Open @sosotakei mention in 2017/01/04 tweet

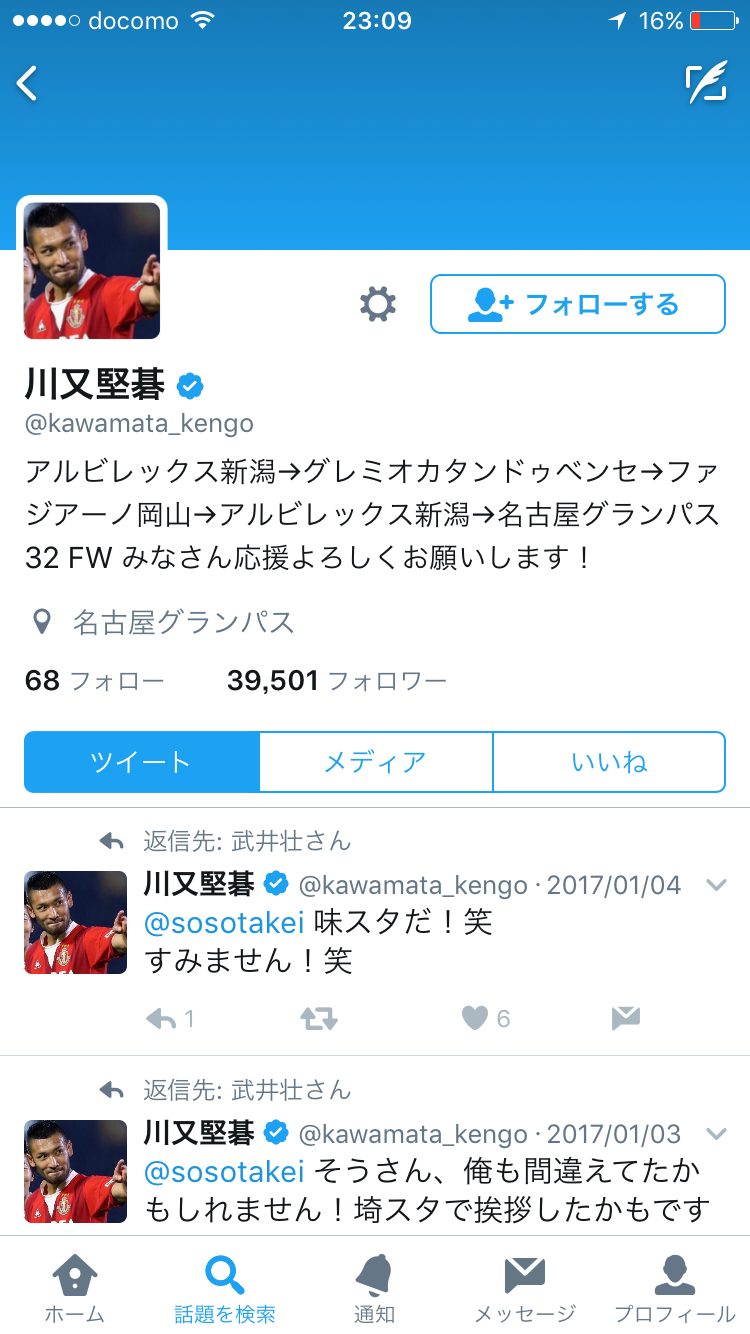point(224,922)
